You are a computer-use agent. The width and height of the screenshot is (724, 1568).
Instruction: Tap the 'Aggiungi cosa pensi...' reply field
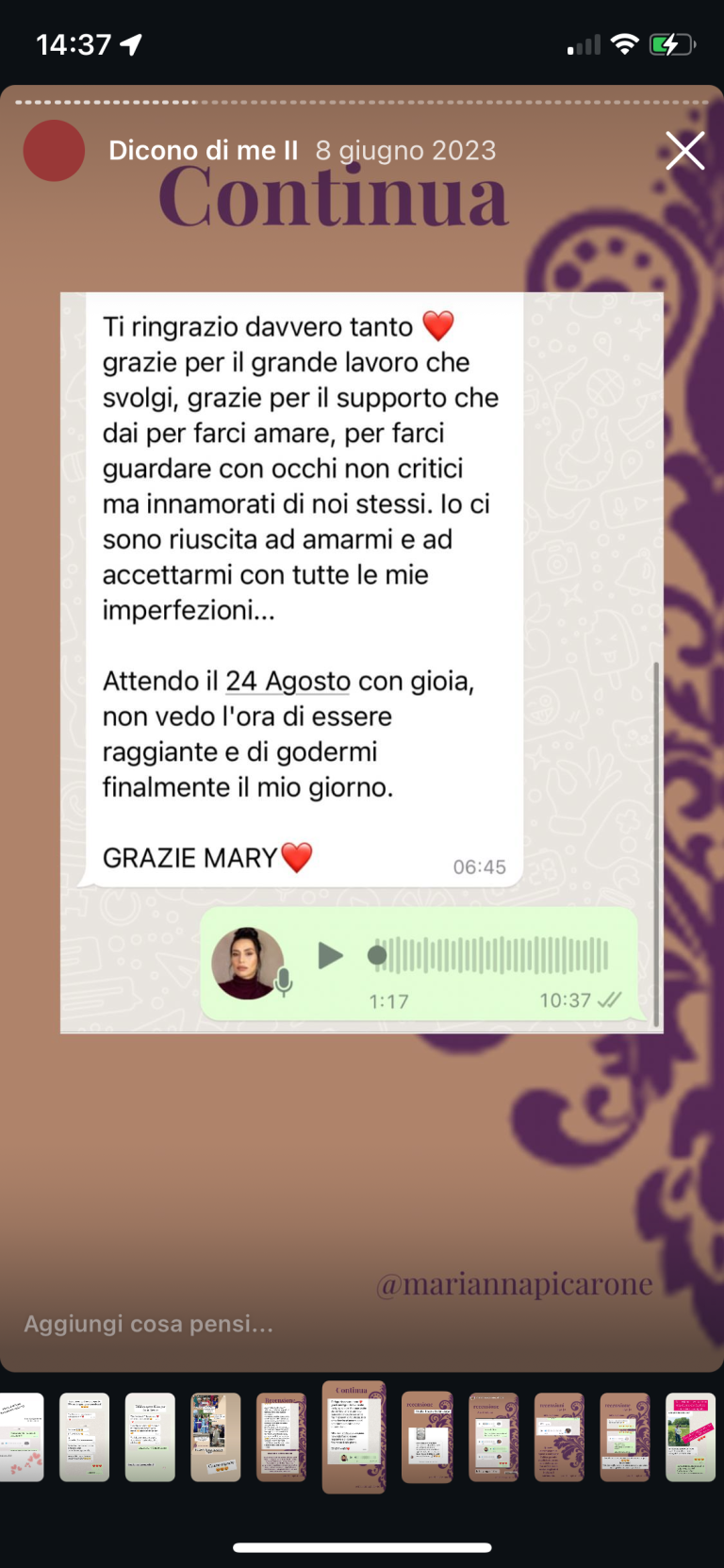point(149,1324)
